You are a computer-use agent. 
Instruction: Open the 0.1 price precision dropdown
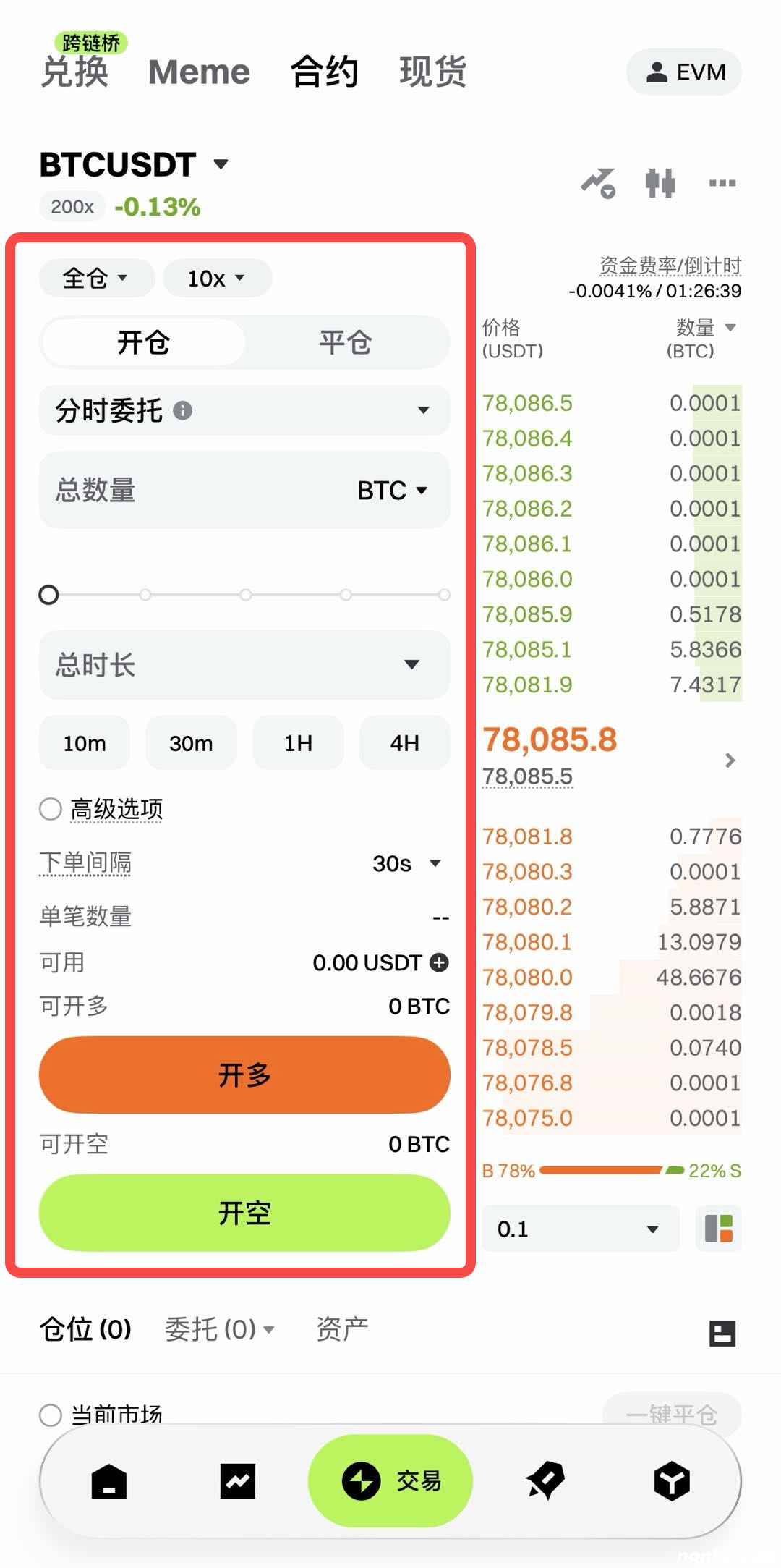point(581,1229)
